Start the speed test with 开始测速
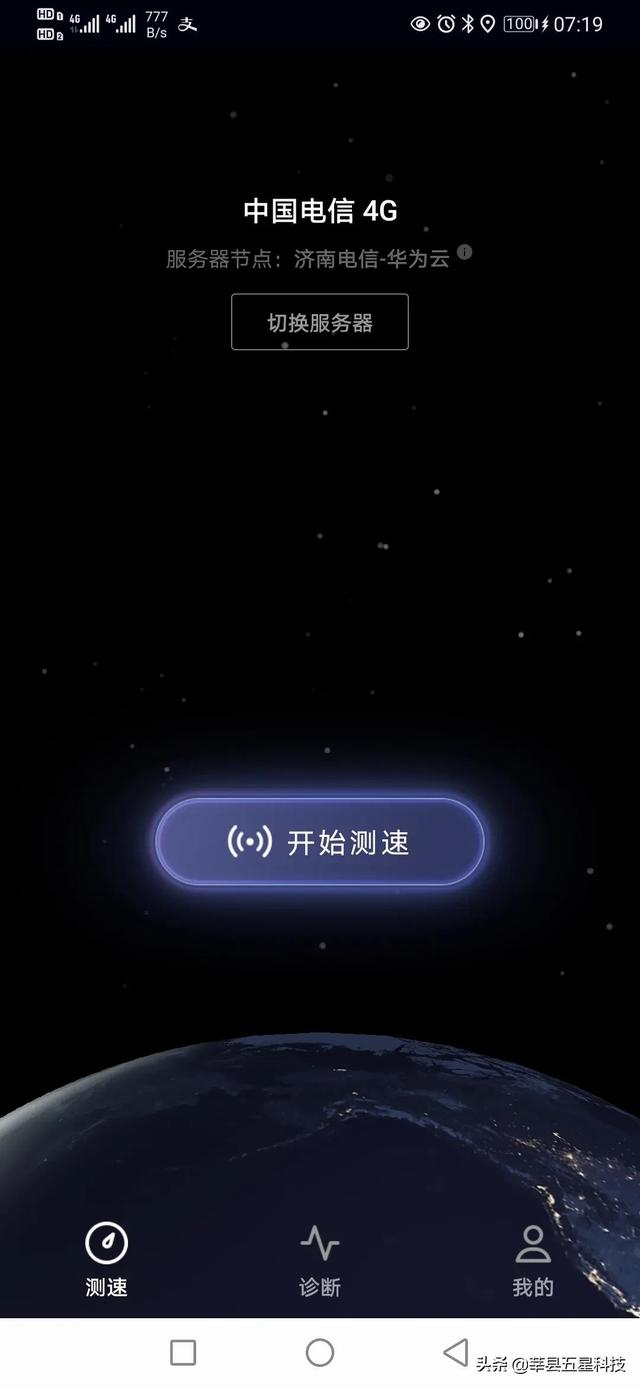 (319, 842)
